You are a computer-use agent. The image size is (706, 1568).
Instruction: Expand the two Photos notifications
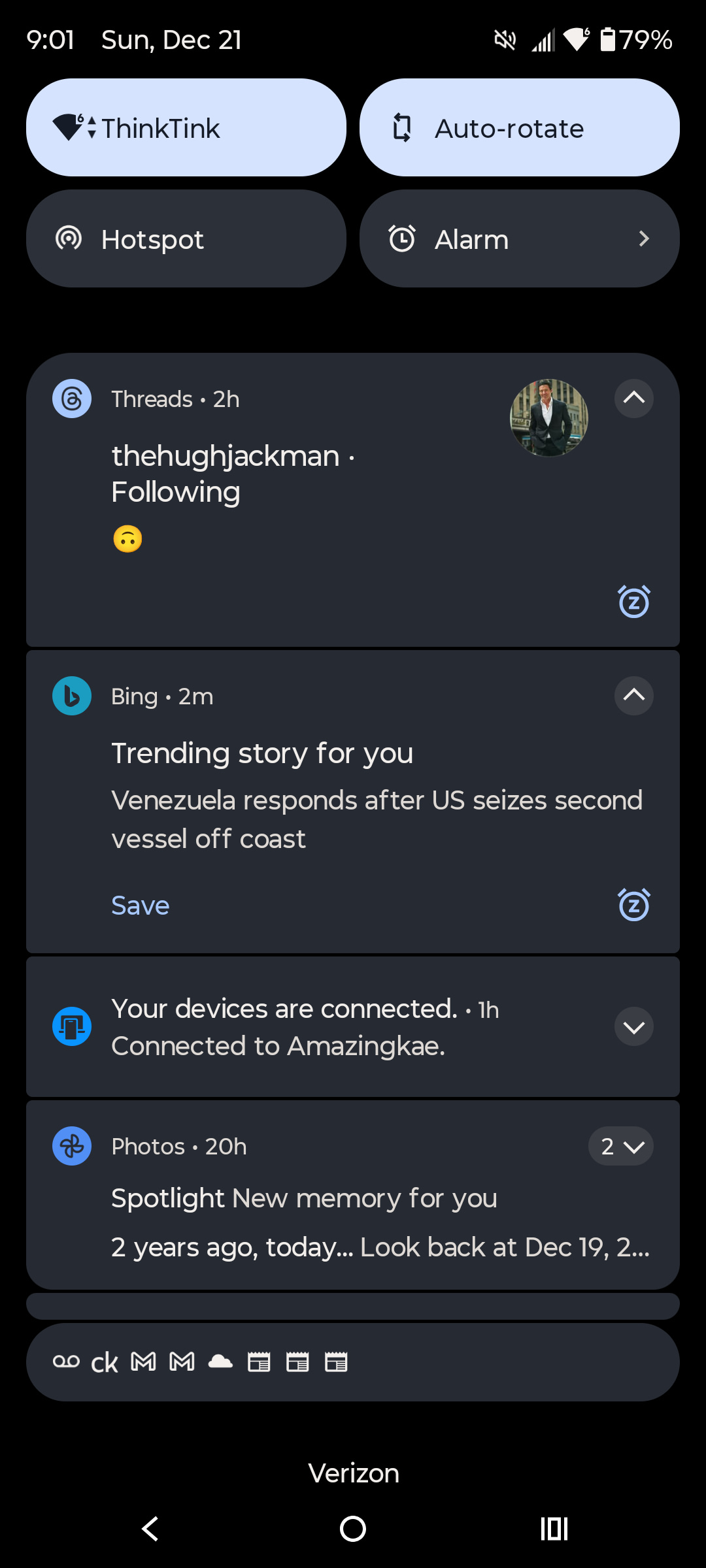pyautogui.click(x=620, y=1147)
